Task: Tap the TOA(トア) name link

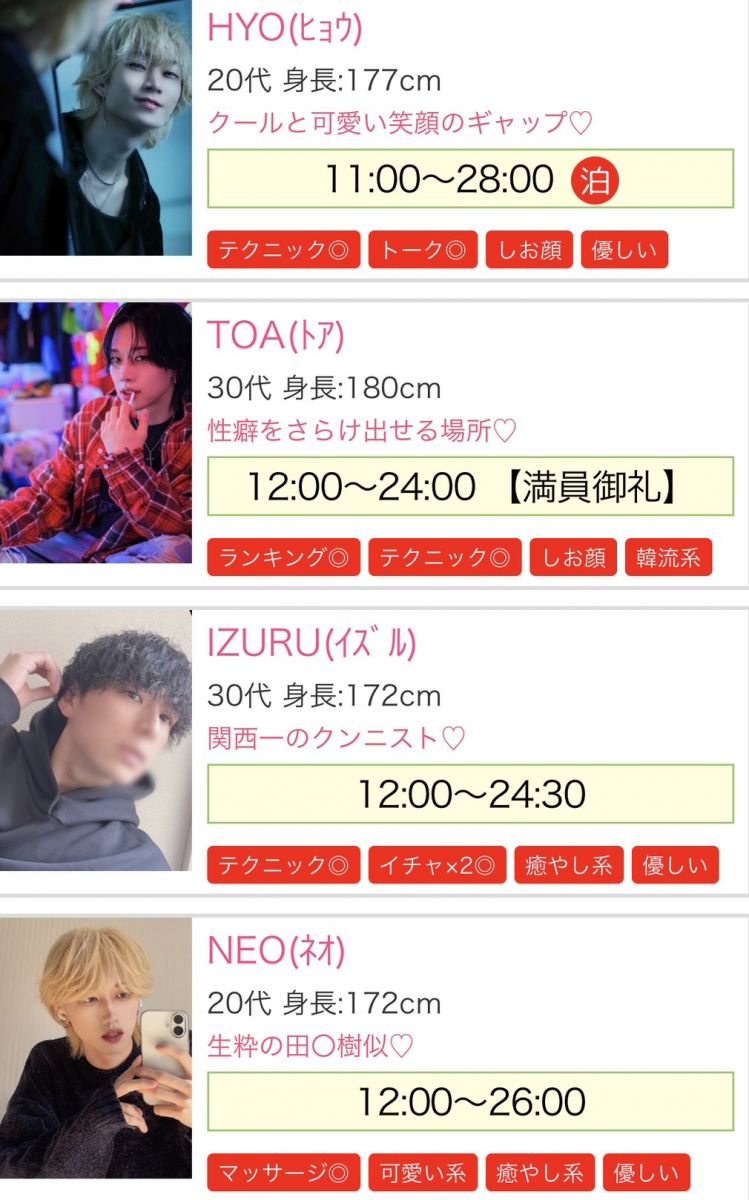Action: point(275,336)
